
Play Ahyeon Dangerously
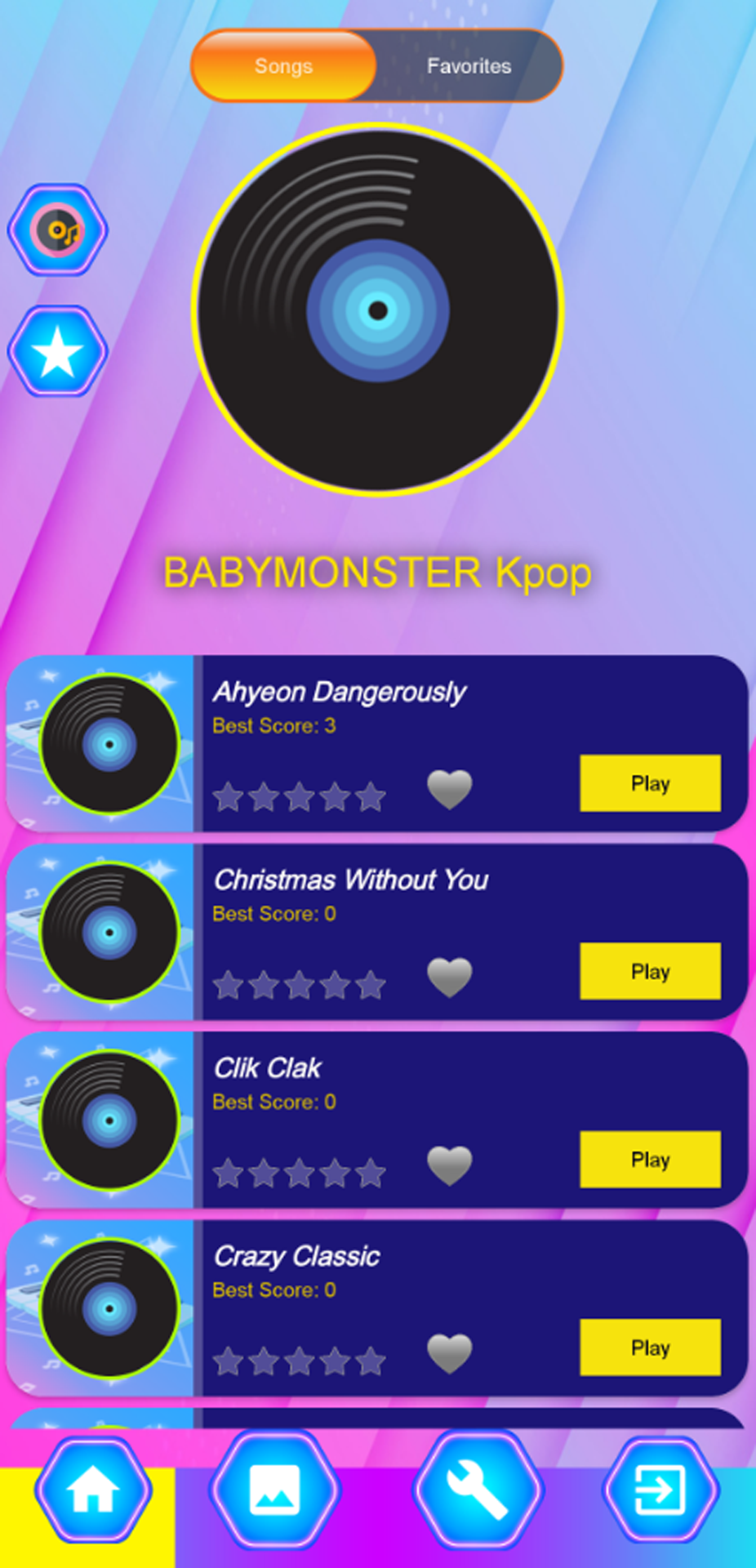(x=650, y=783)
